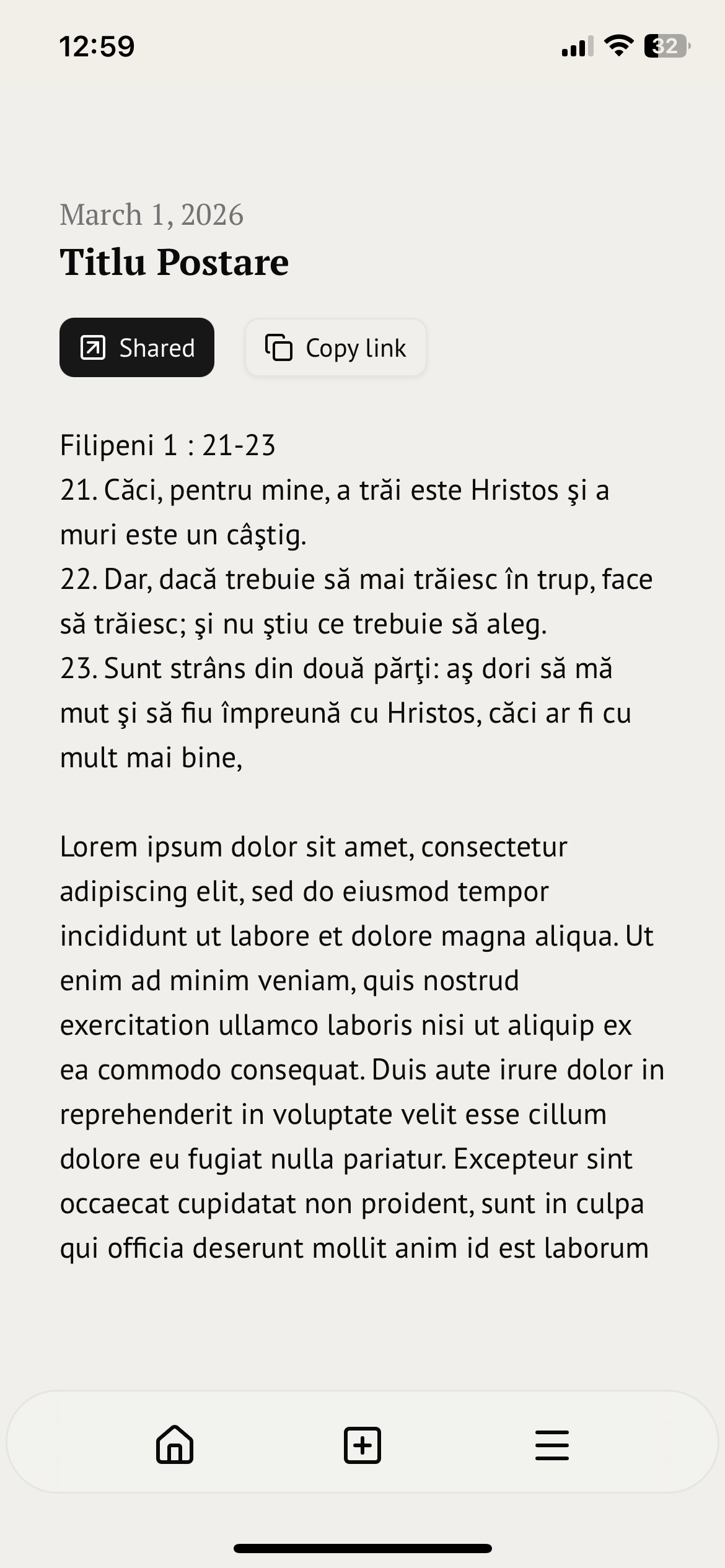Screen dimensions: 725x1568
Task: Create a new post with plus icon
Action: pyautogui.click(x=362, y=1445)
